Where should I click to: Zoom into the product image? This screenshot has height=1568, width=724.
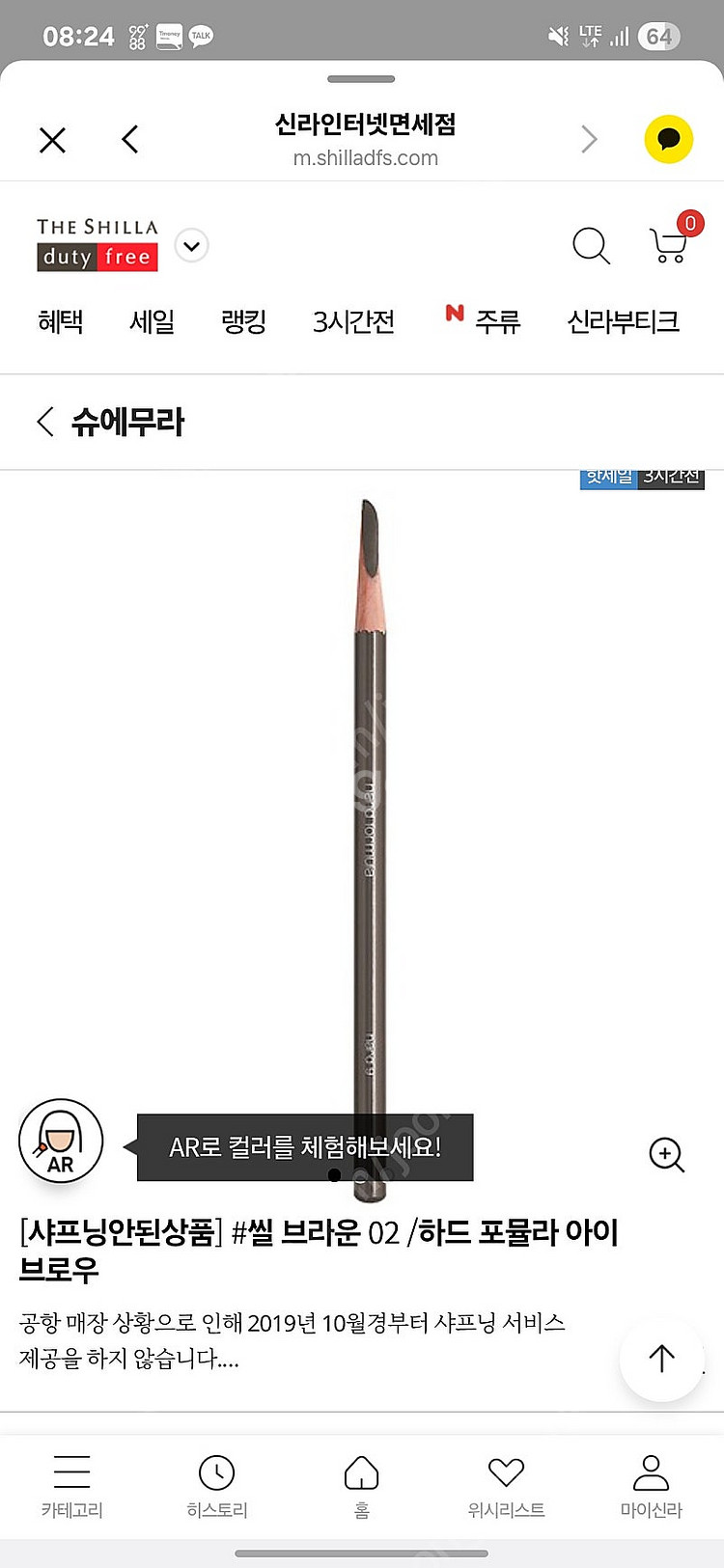(666, 1154)
